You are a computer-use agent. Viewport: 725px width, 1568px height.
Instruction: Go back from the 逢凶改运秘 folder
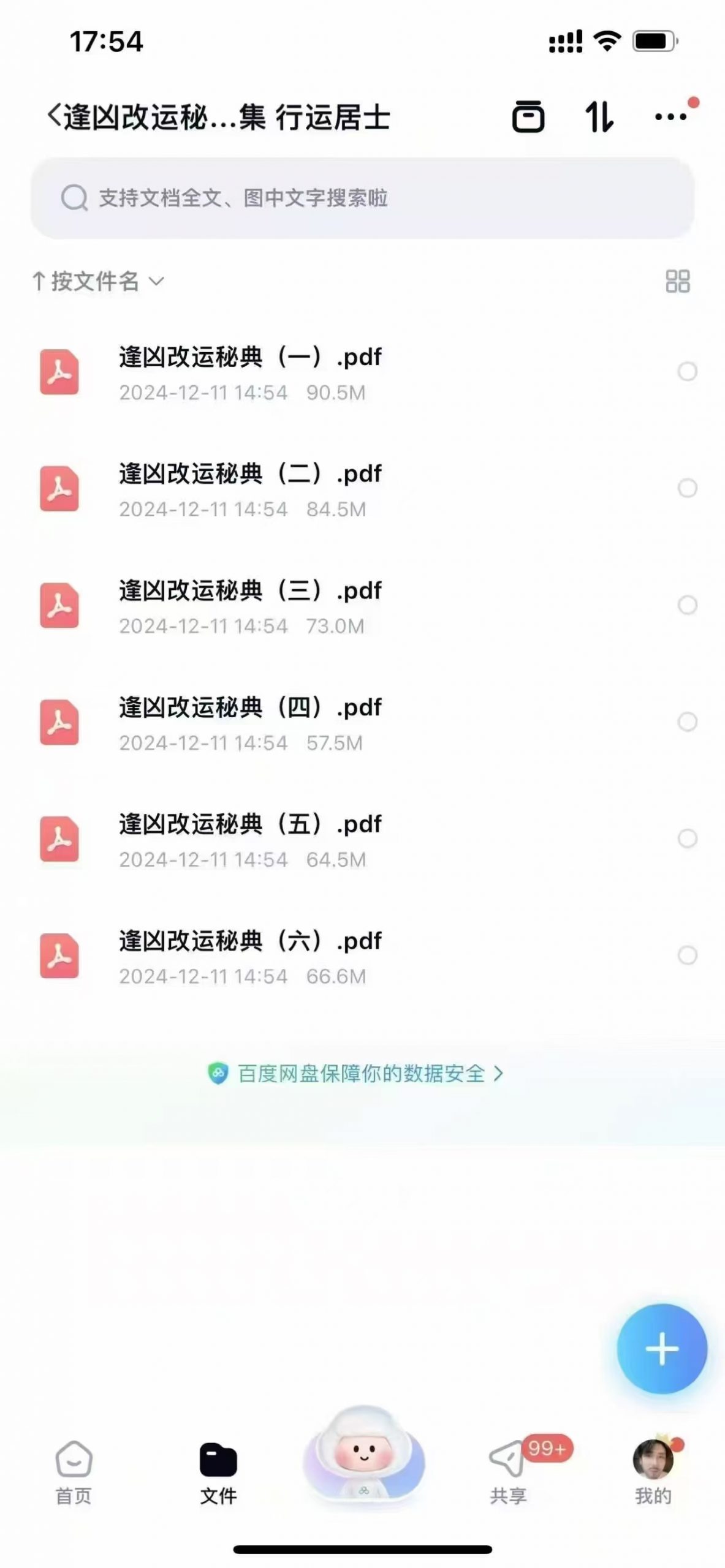[55, 116]
